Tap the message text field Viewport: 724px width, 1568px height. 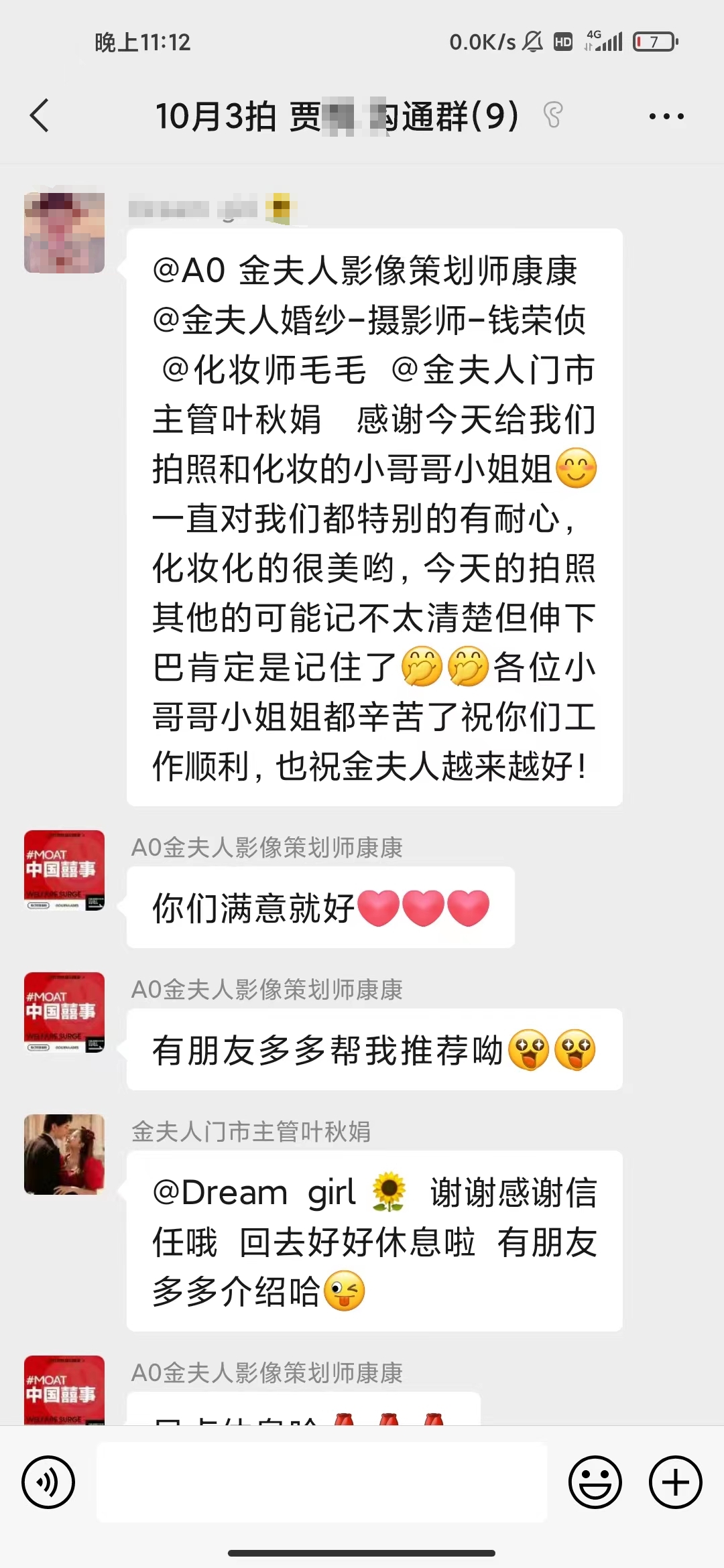coord(322,1482)
